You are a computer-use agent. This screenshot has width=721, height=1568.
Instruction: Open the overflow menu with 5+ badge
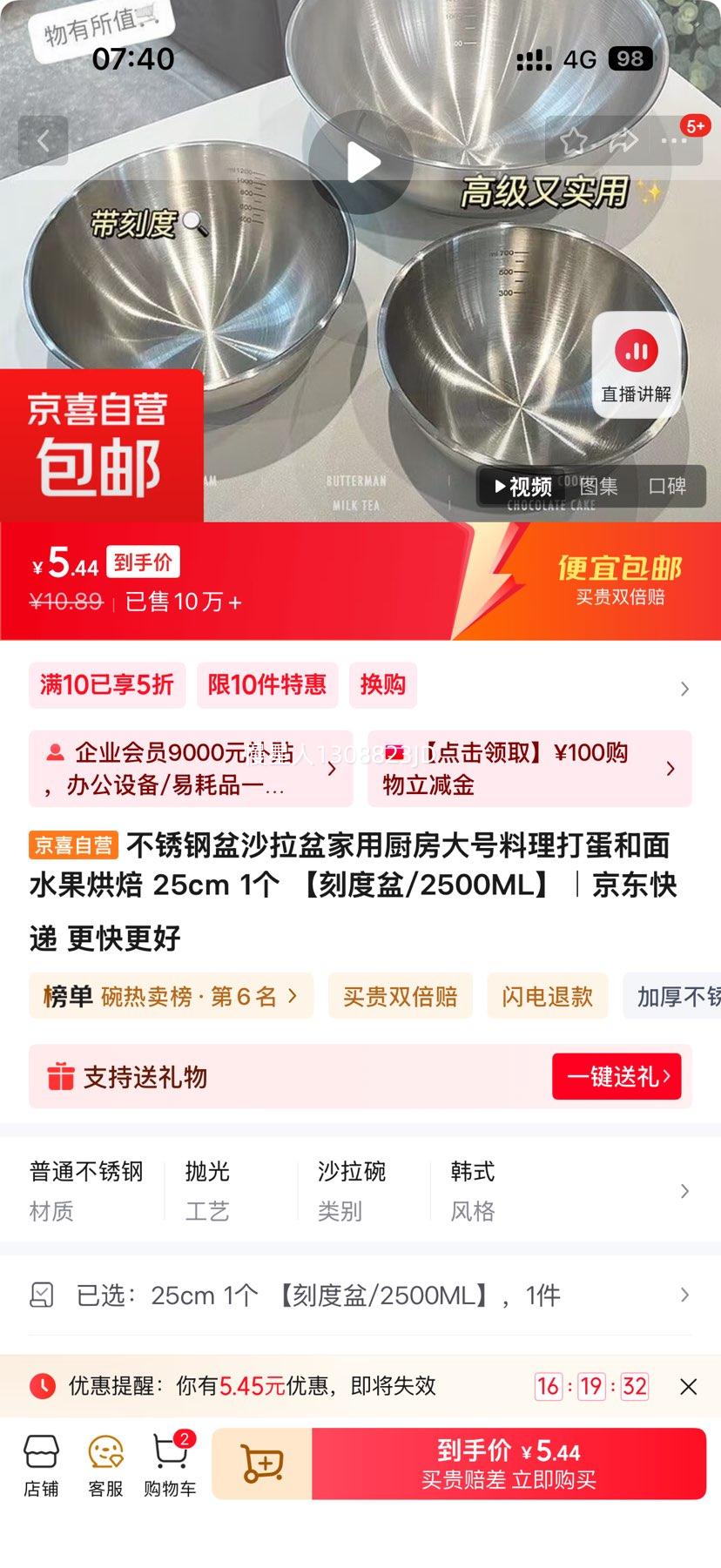(x=674, y=140)
